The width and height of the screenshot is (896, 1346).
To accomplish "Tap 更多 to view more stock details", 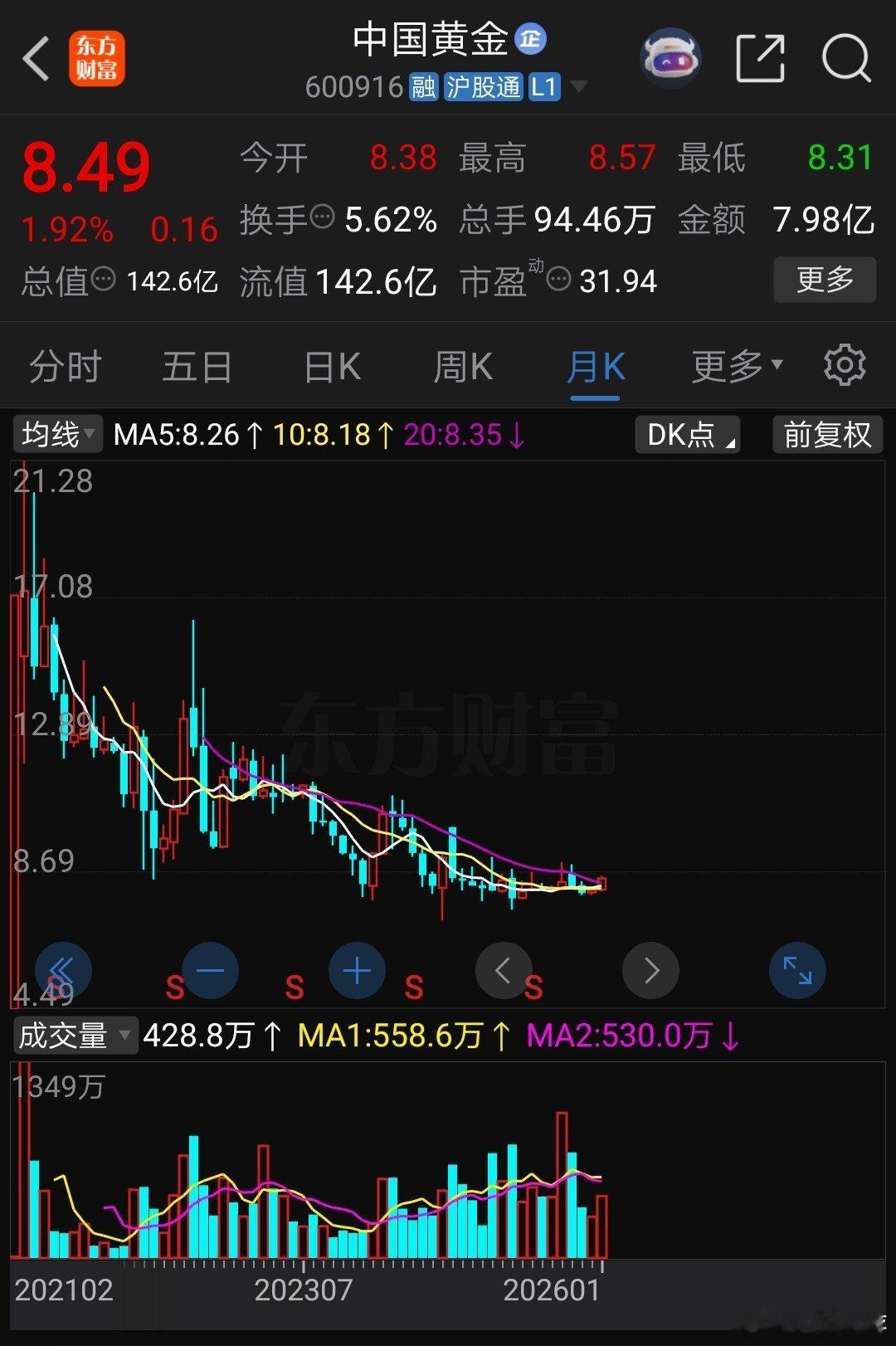I will 824,280.
